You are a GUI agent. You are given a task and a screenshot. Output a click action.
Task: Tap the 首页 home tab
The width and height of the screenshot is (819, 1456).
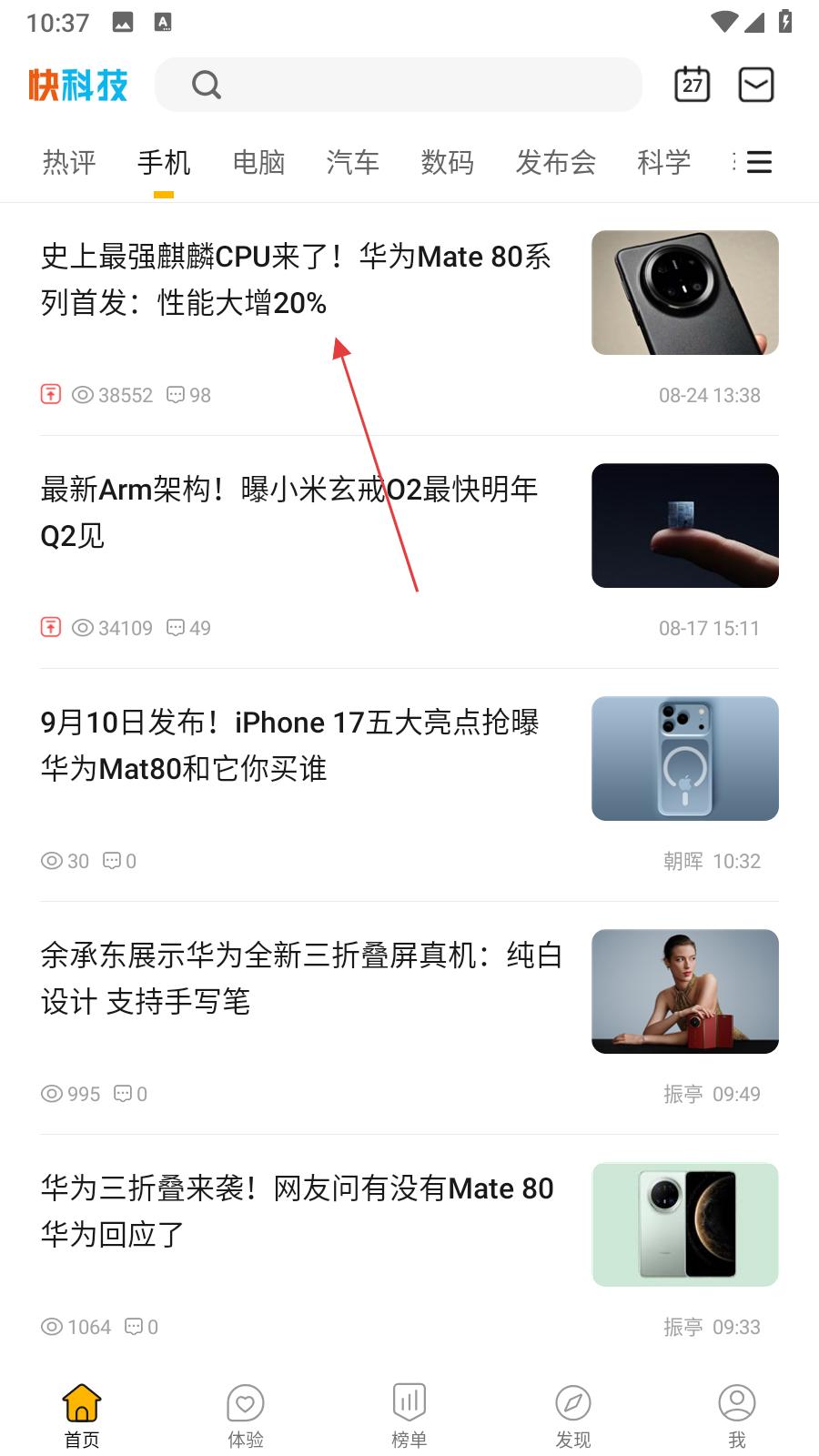(x=82, y=1415)
